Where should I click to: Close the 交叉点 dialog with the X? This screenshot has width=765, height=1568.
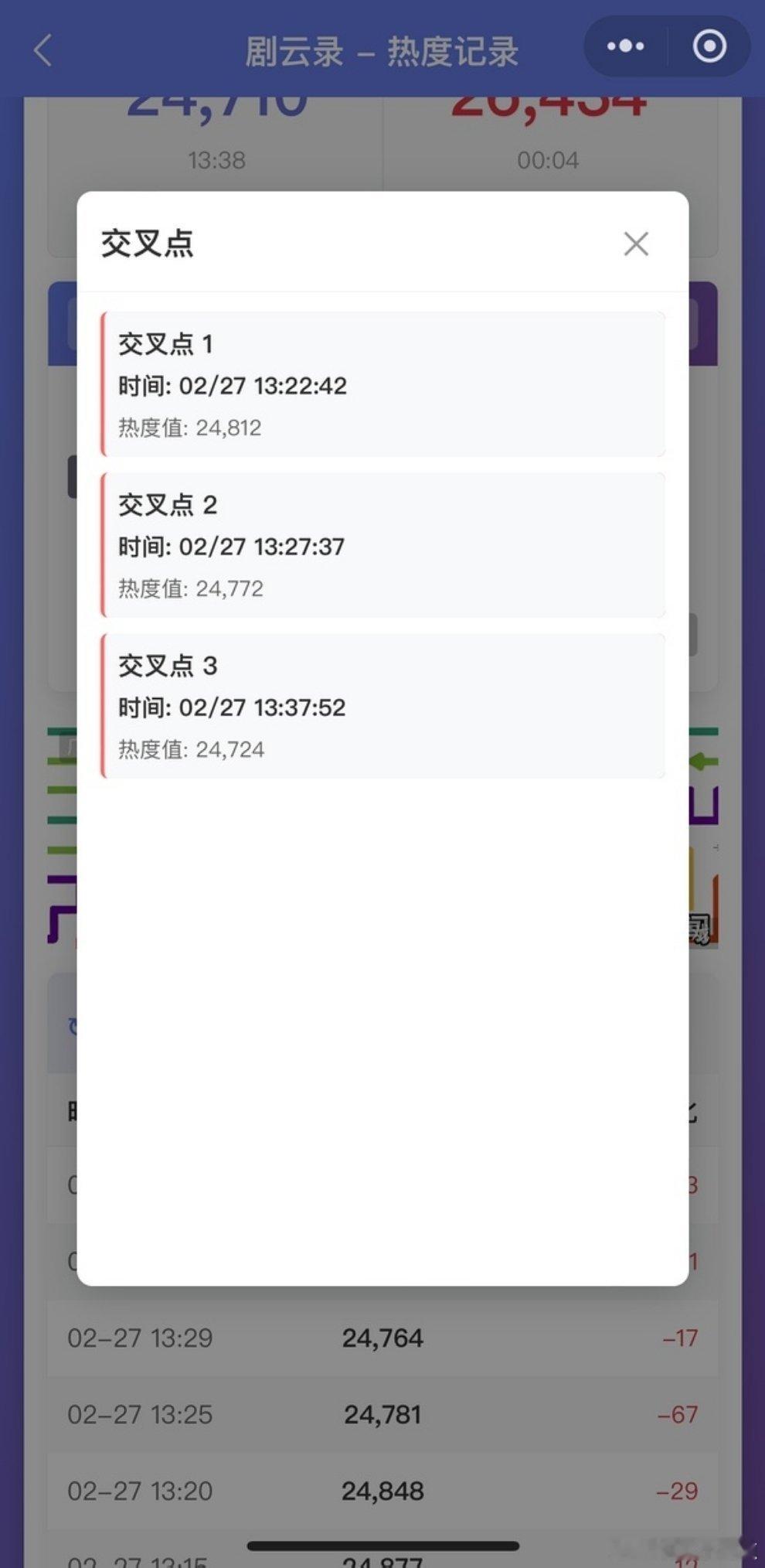[x=636, y=244]
